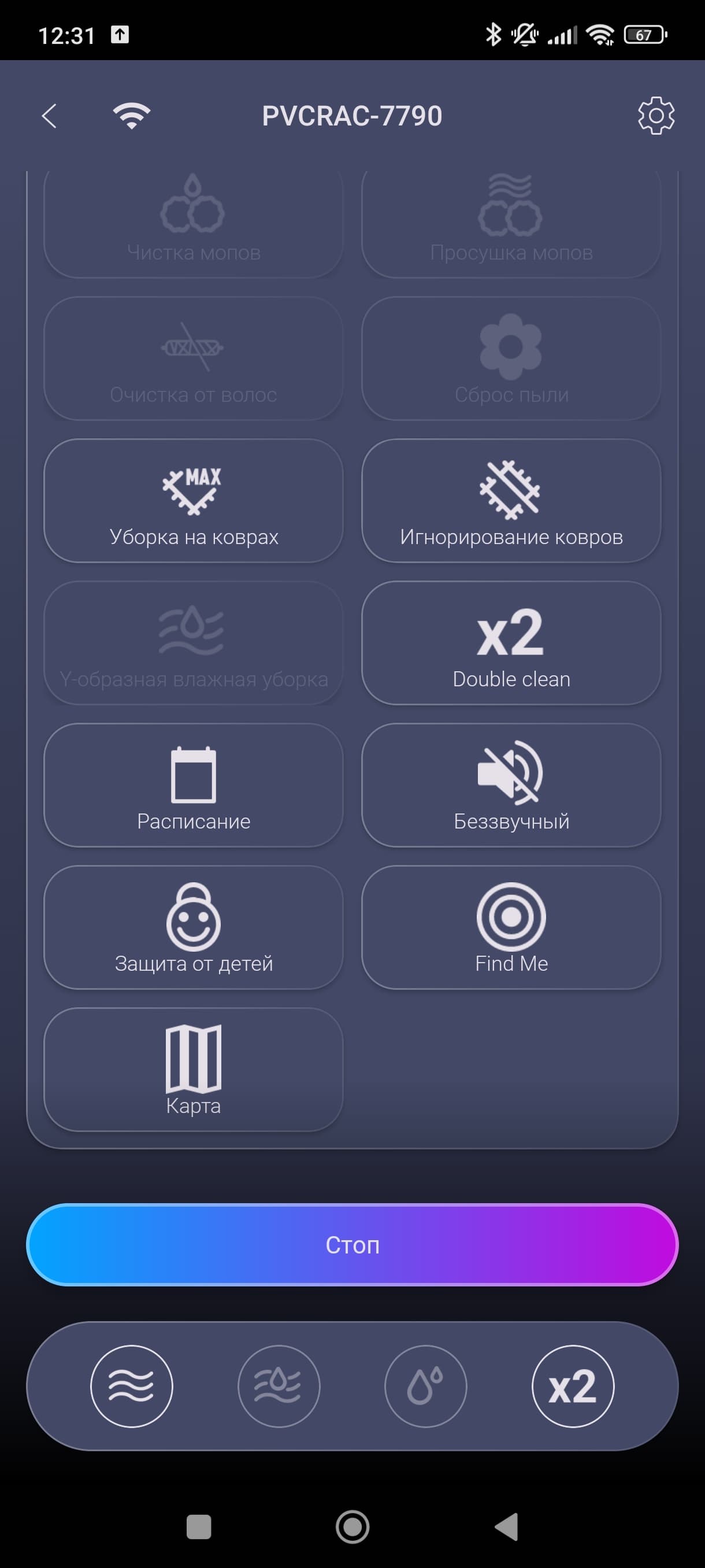Toggle the round x2 icon
Screen dimensions: 705x1568
click(x=573, y=1386)
